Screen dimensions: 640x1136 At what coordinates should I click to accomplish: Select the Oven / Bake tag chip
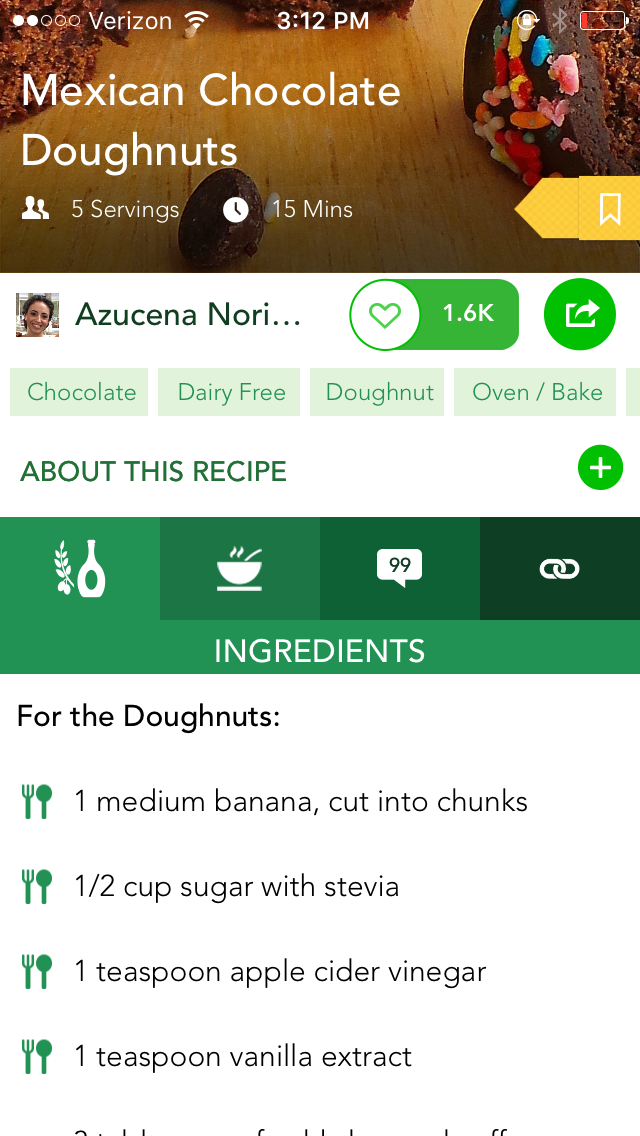(x=537, y=392)
